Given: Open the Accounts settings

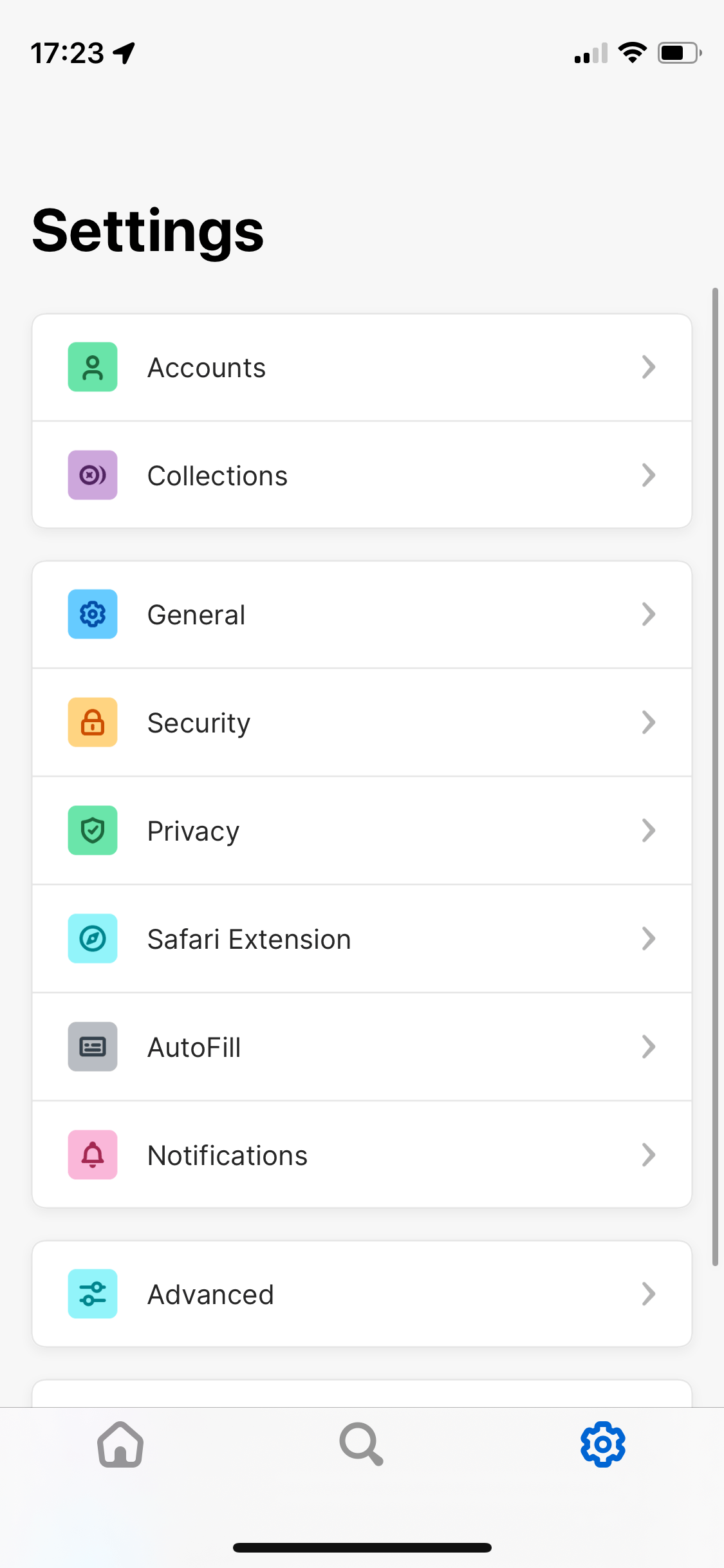Looking at the screenshot, I should 362,368.
